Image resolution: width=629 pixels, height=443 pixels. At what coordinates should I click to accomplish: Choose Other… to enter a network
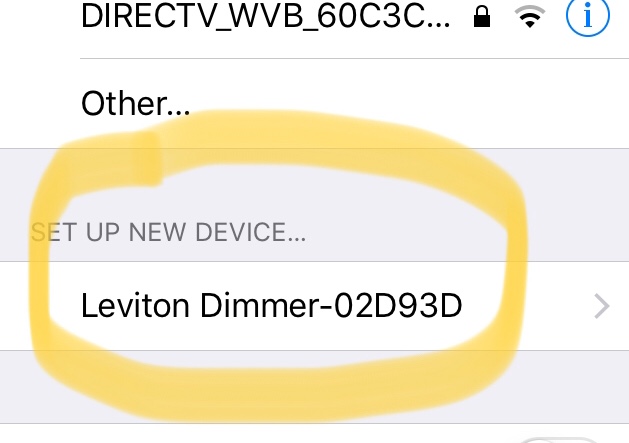point(135,102)
